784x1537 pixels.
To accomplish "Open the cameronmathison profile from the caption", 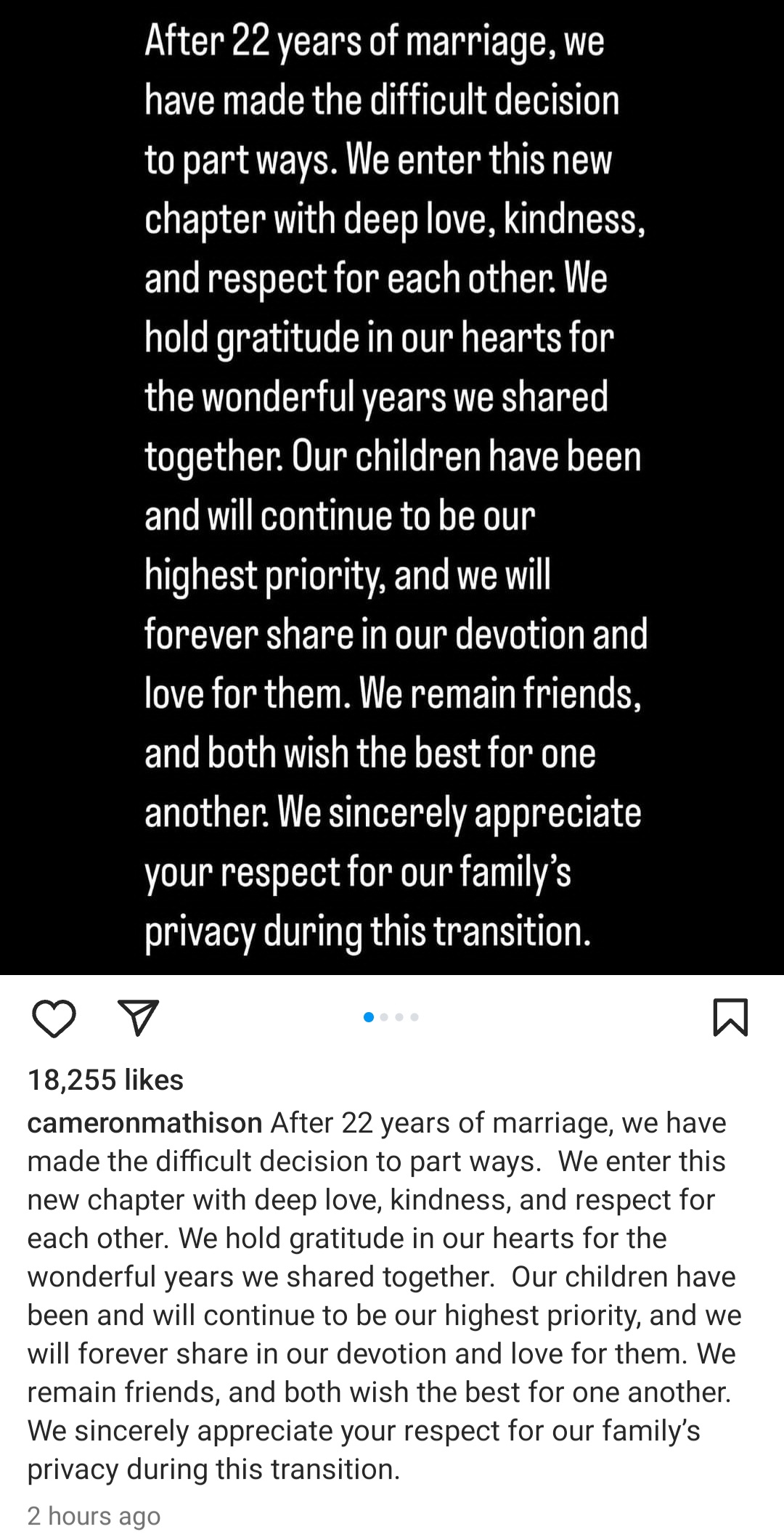I will [144, 1122].
